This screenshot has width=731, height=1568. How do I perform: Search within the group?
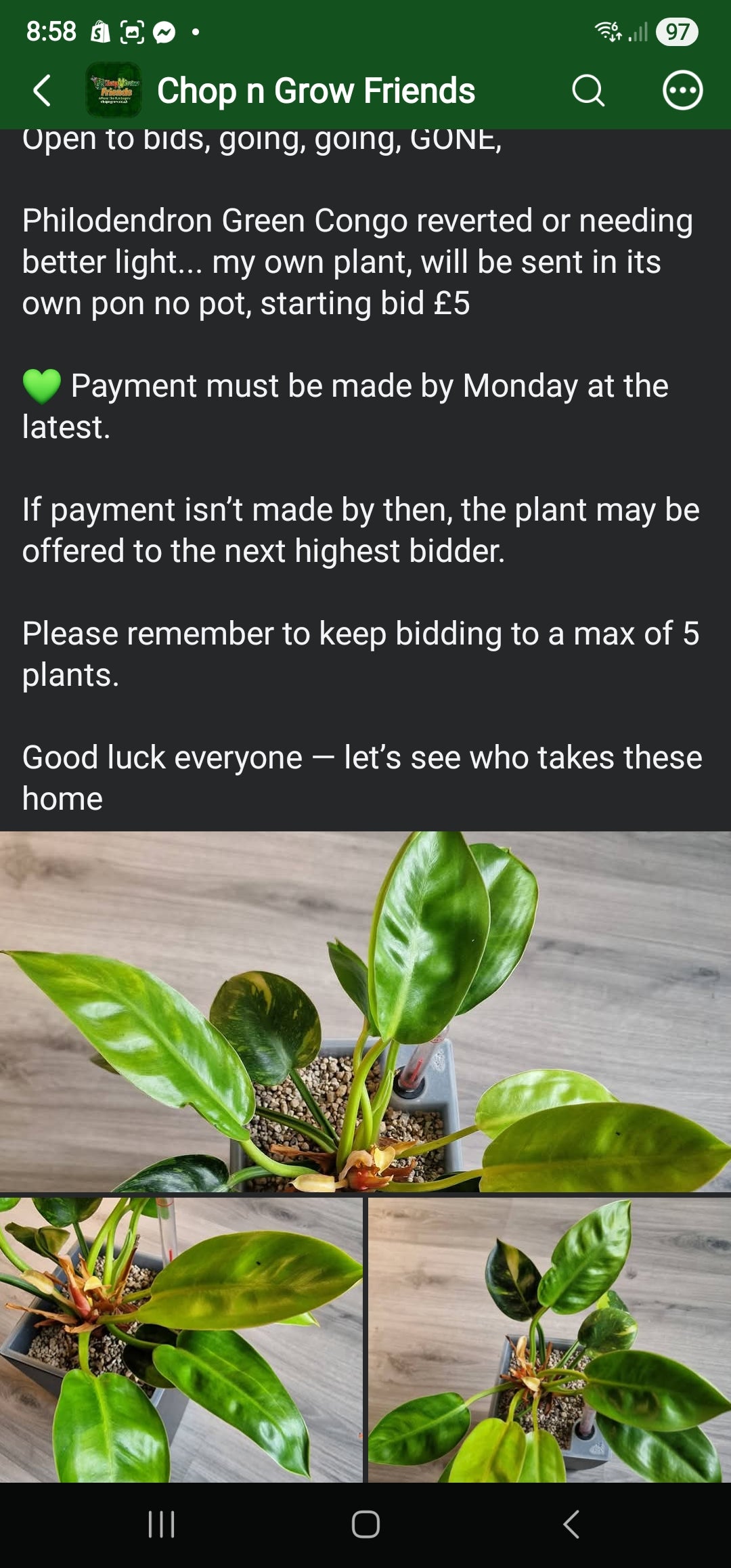point(588,91)
